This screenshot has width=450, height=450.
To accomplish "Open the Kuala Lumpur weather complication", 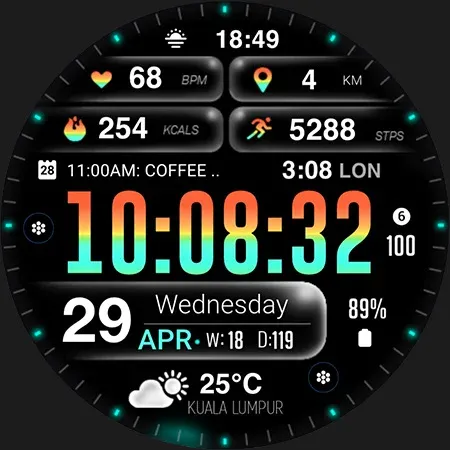I will click(207, 392).
